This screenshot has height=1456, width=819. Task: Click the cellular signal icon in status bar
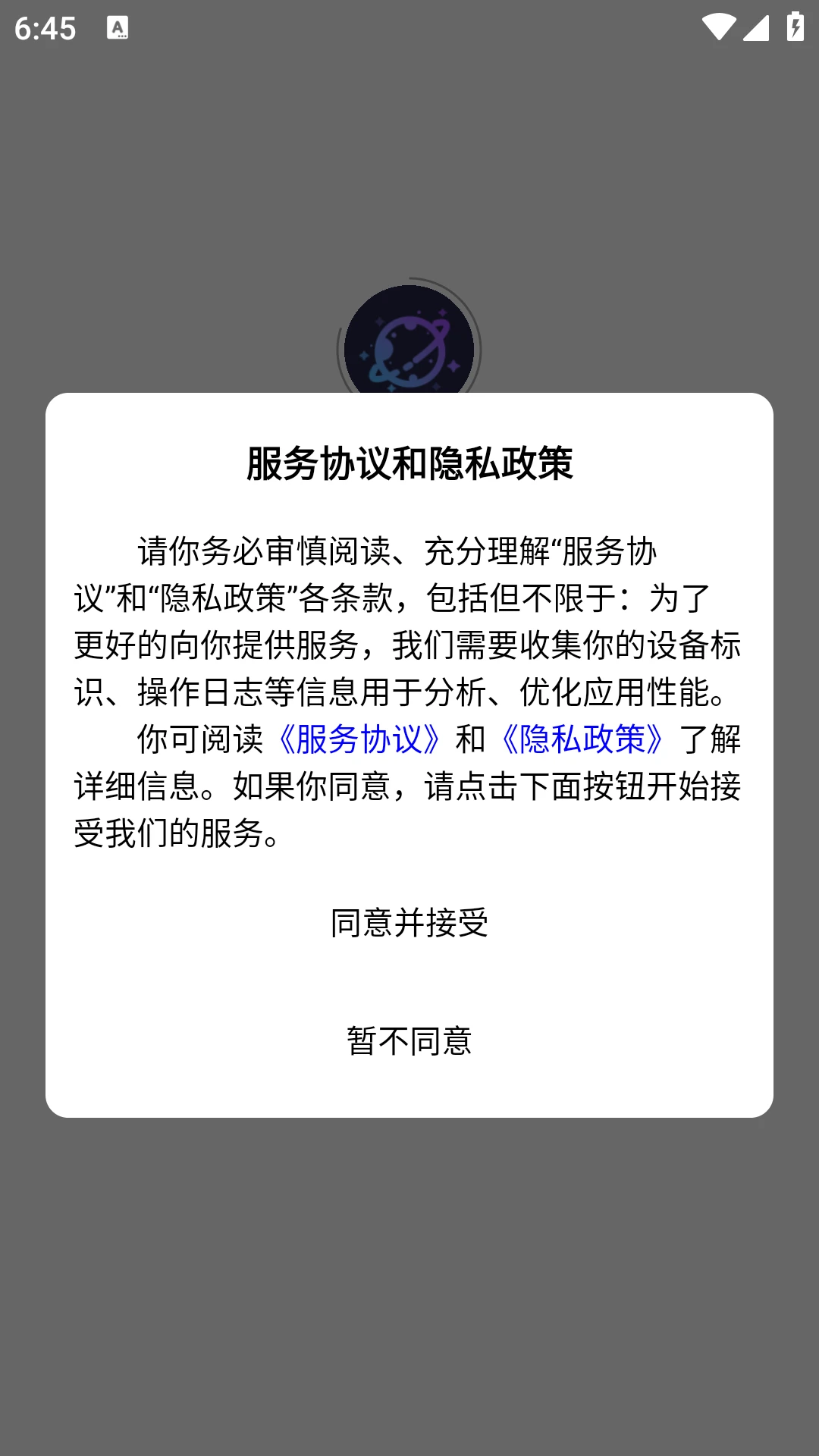pyautogui.click(x=756, y=25)
